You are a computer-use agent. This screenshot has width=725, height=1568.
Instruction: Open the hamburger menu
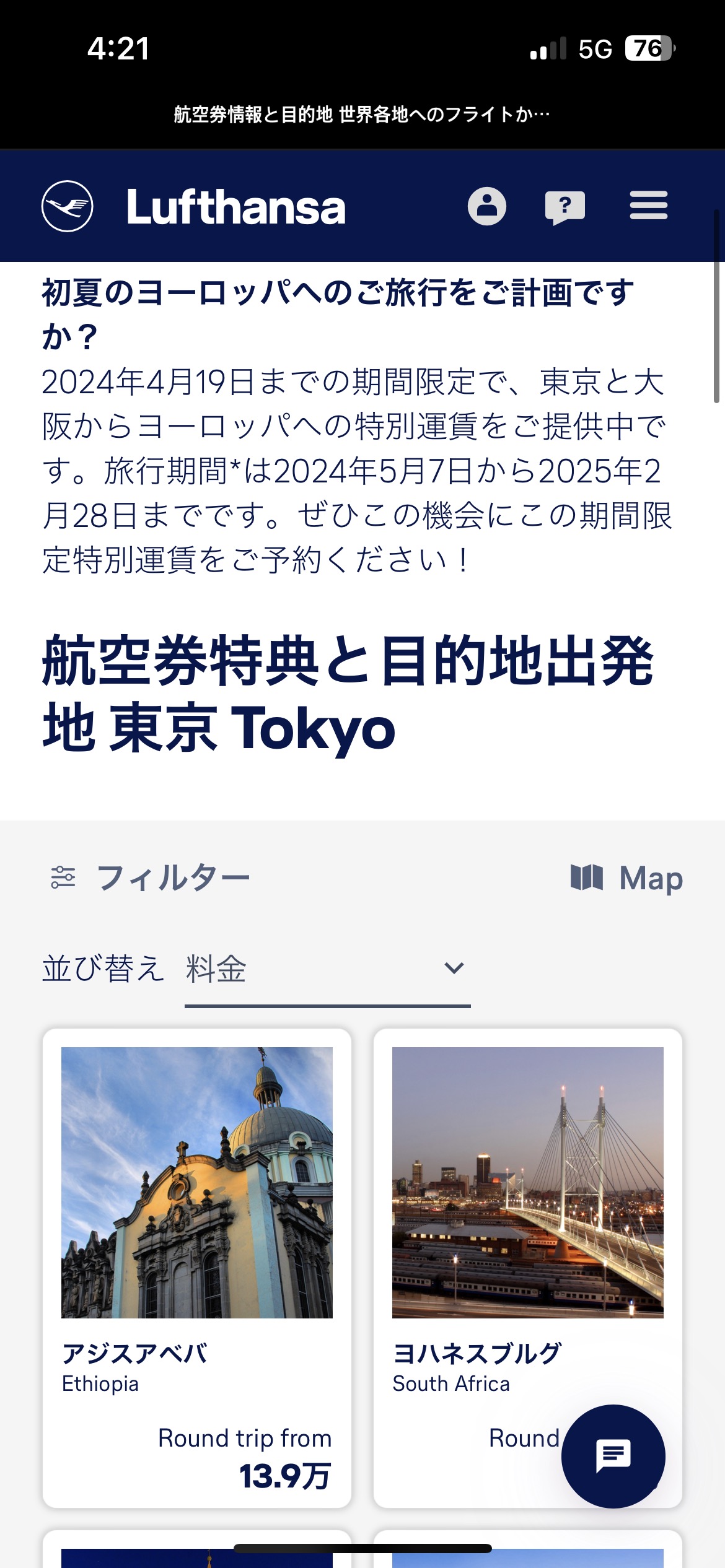click(x=648, y=206)
